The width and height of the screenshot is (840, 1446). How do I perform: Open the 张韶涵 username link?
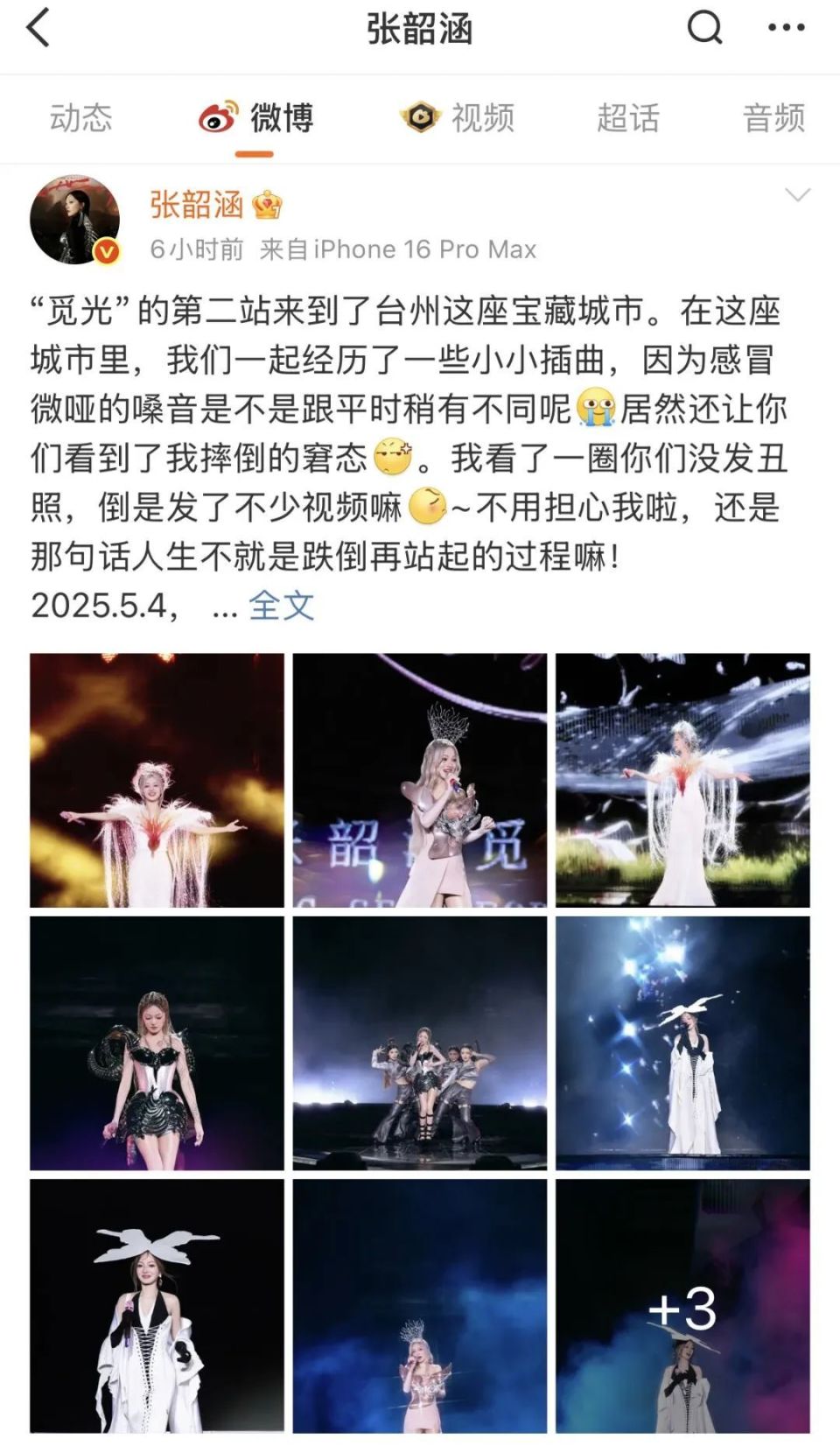click(x=196, y=205)
